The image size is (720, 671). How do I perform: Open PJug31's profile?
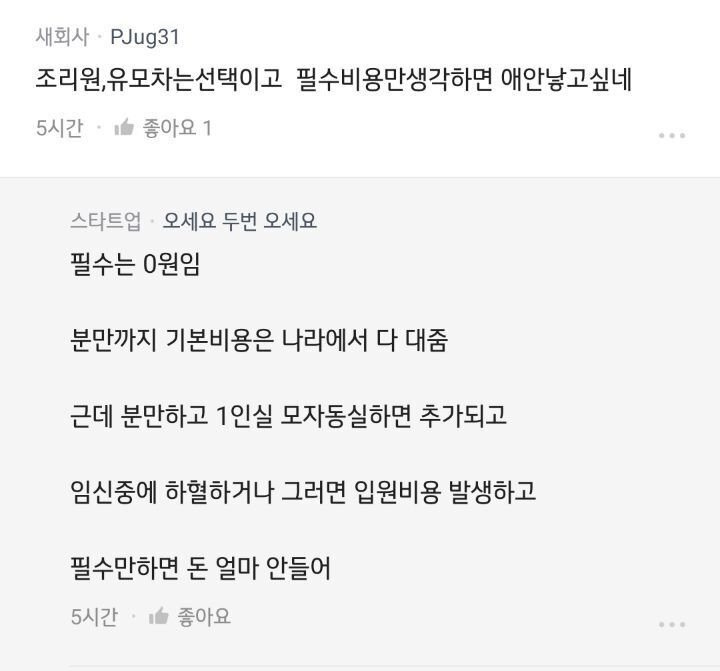145,37
